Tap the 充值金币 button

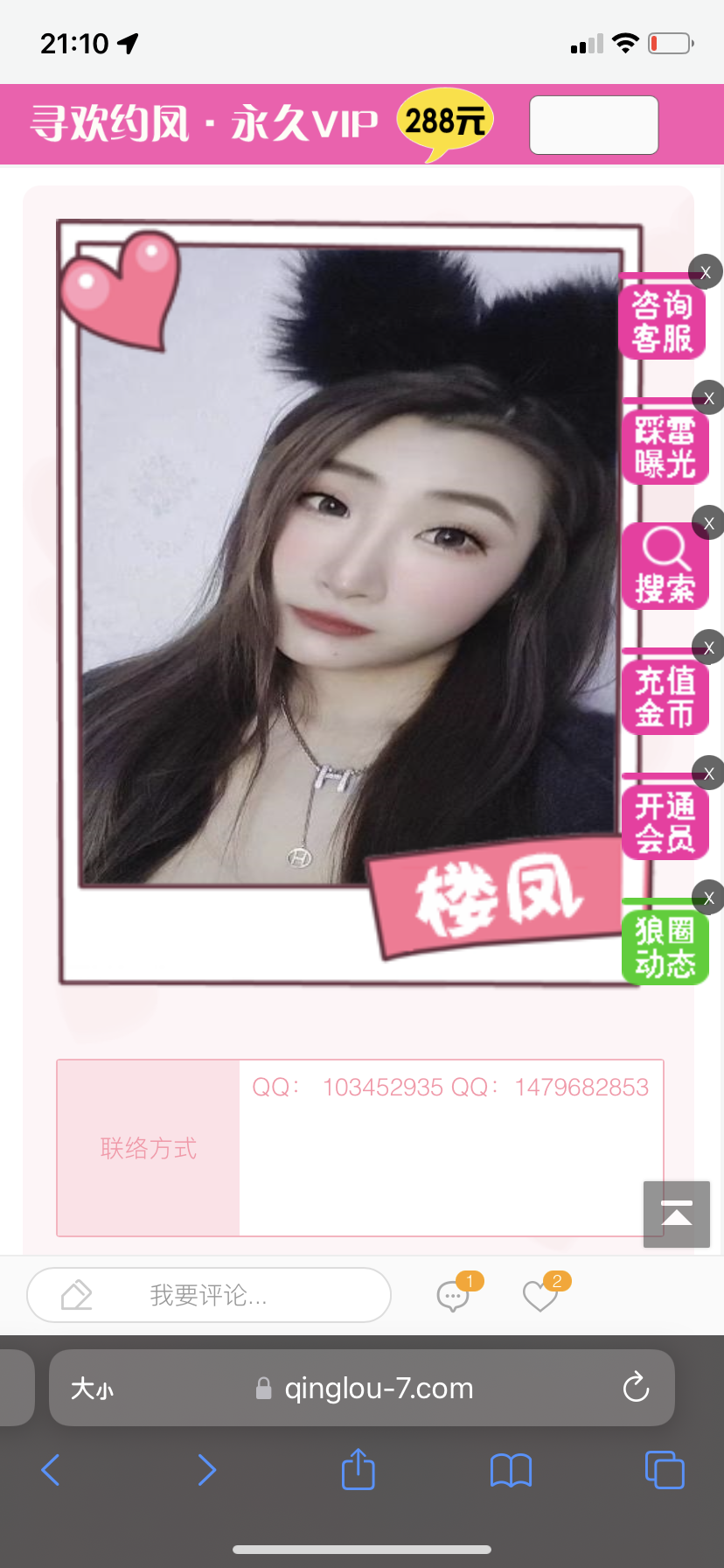click(x=665, y=696)
